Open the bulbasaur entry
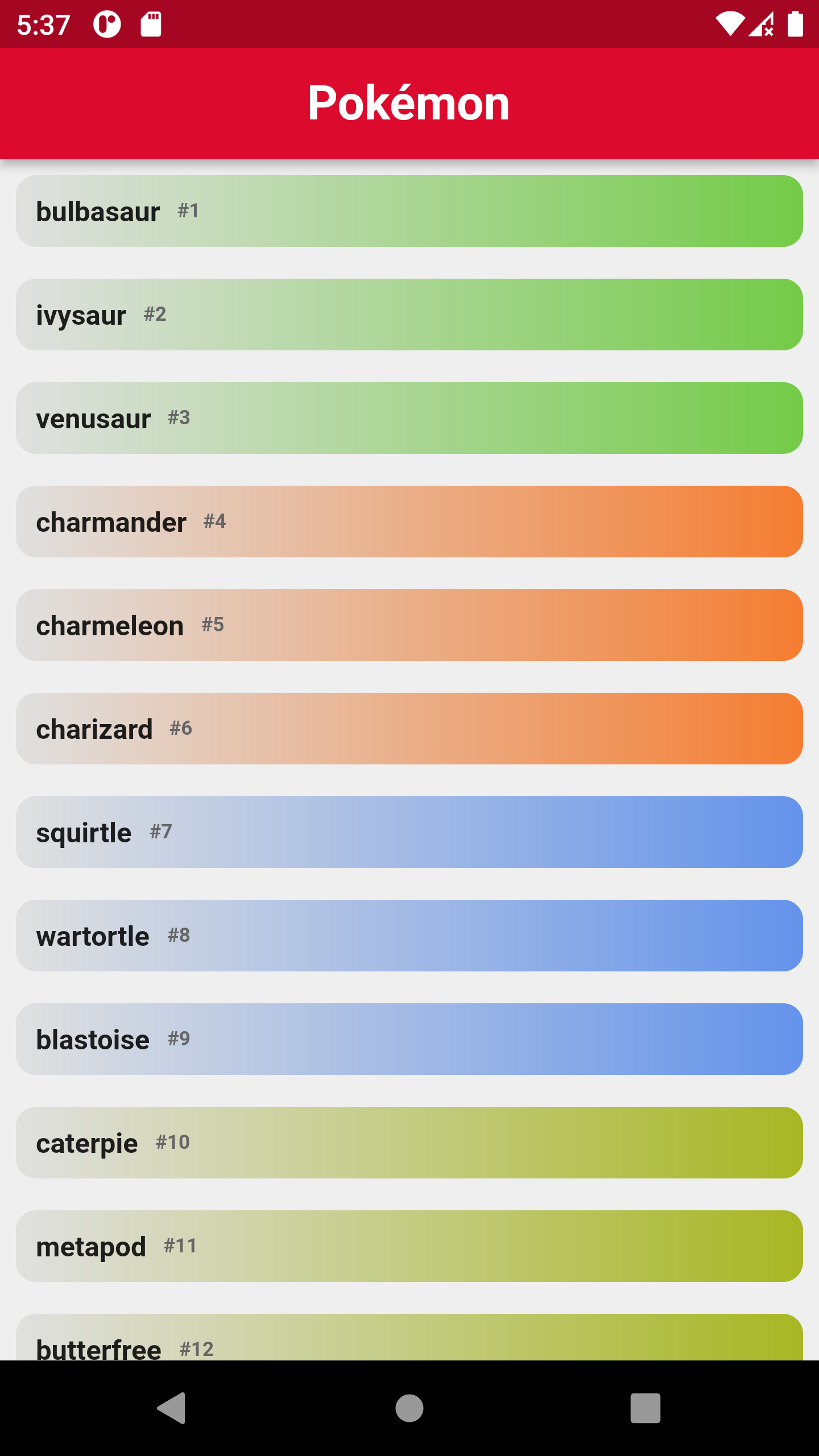This screenshot has width=819, height=1456. click(409, 211)
